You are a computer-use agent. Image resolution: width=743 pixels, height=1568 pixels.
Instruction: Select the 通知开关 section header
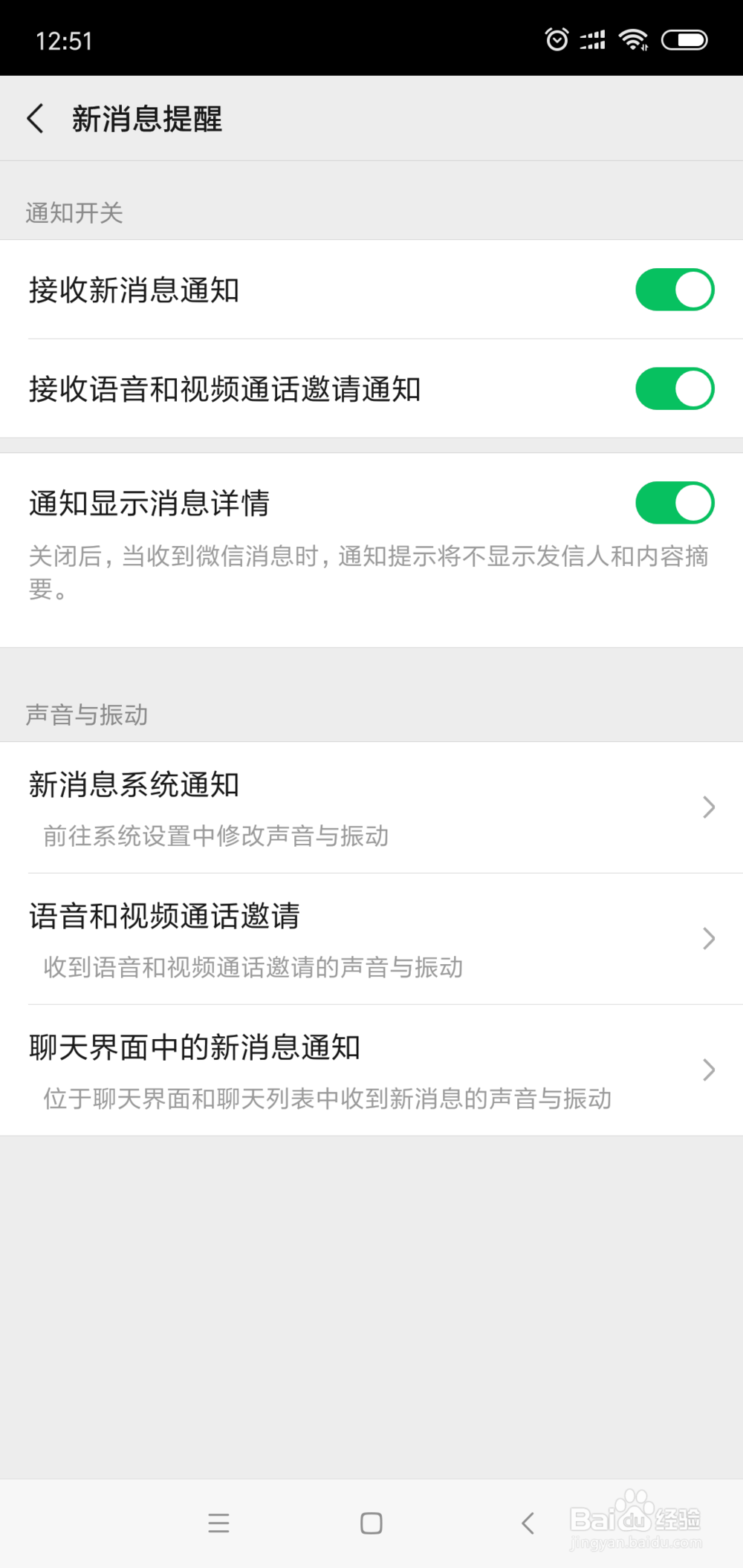74,214
